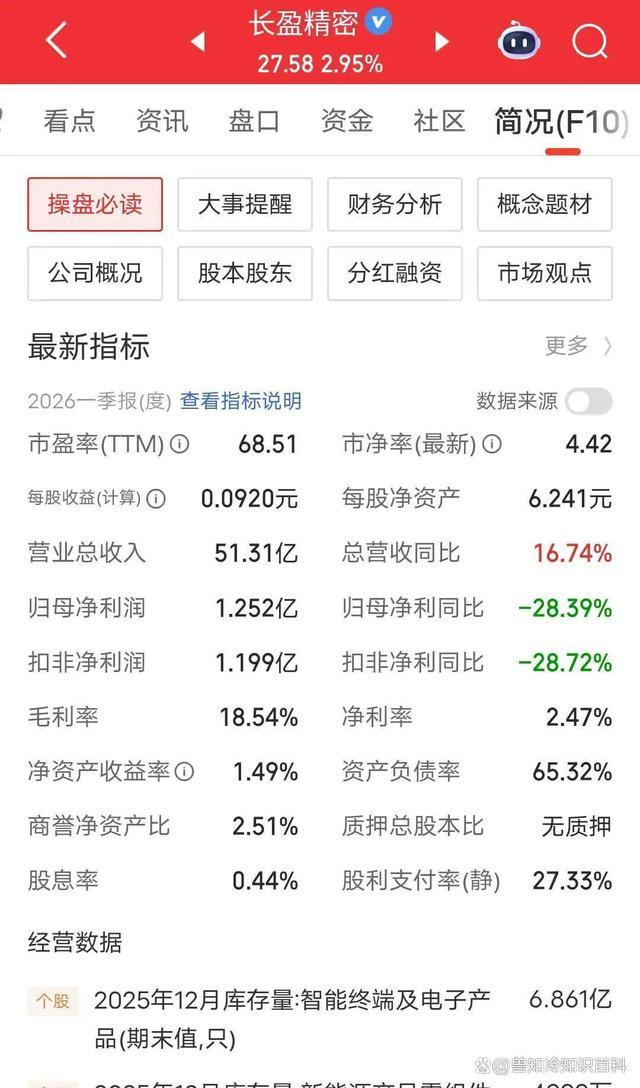
Task: Select the 概念题材 section
Action: 545,204
